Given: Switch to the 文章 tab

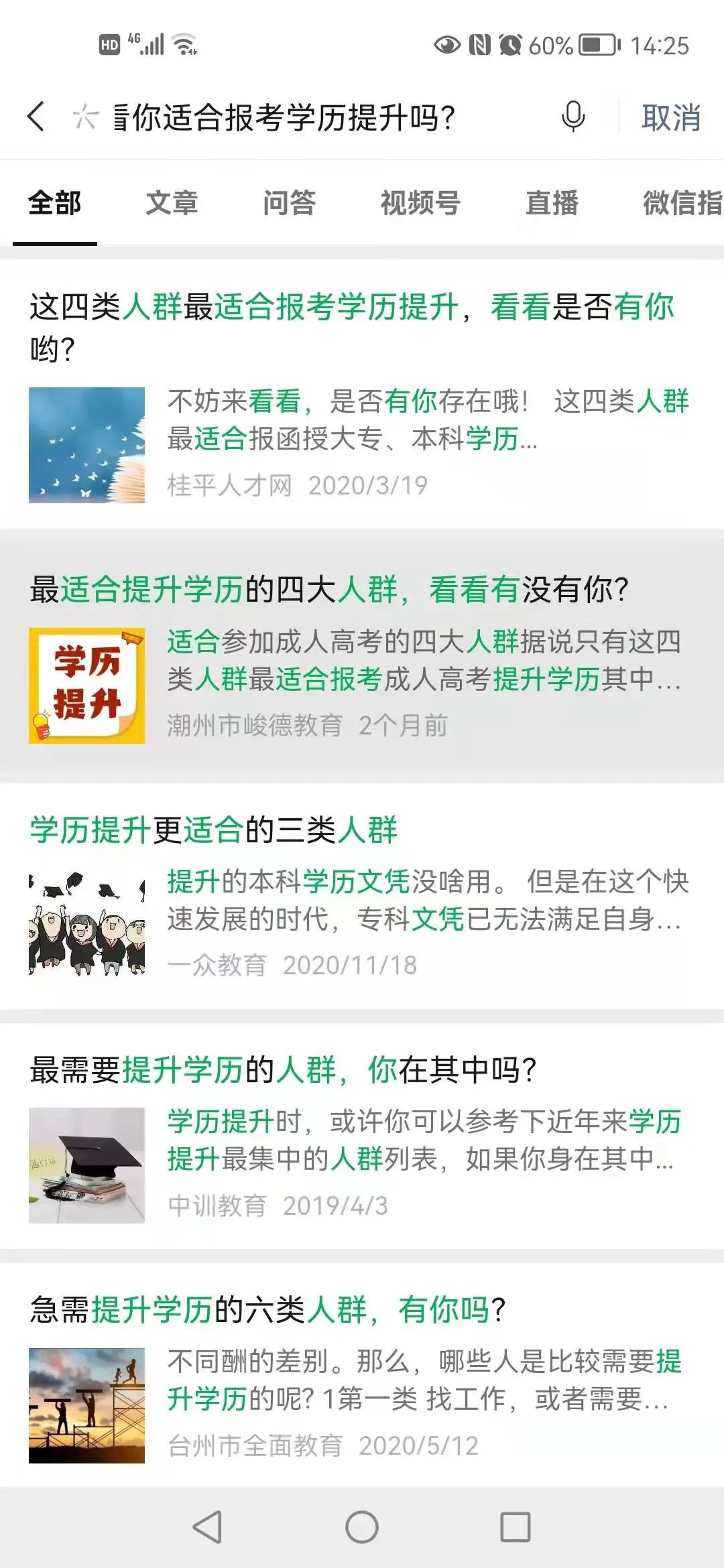Looking at the screenshot, I should click(x=172, y=202).
